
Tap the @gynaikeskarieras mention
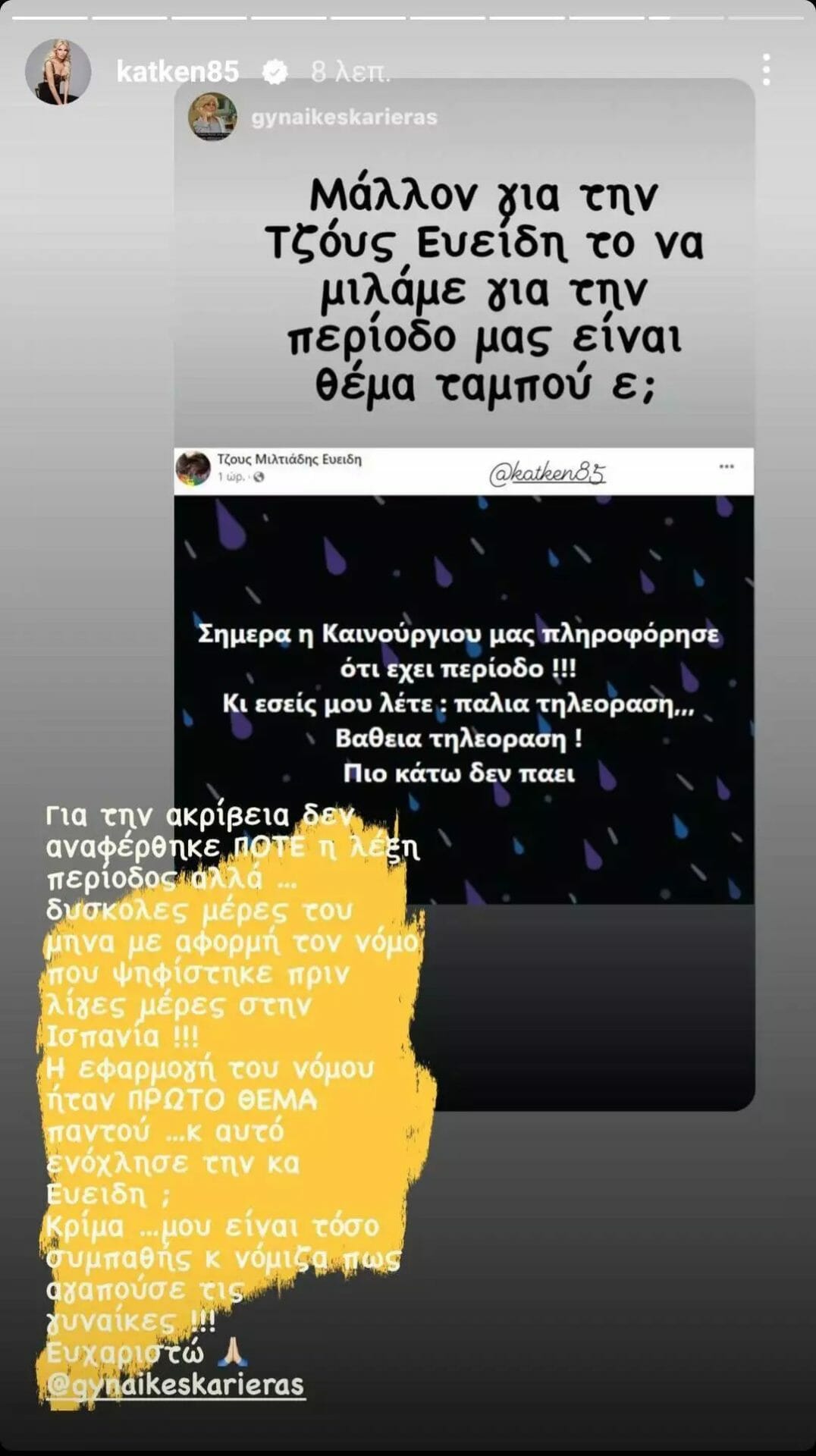coord(175,1383)
